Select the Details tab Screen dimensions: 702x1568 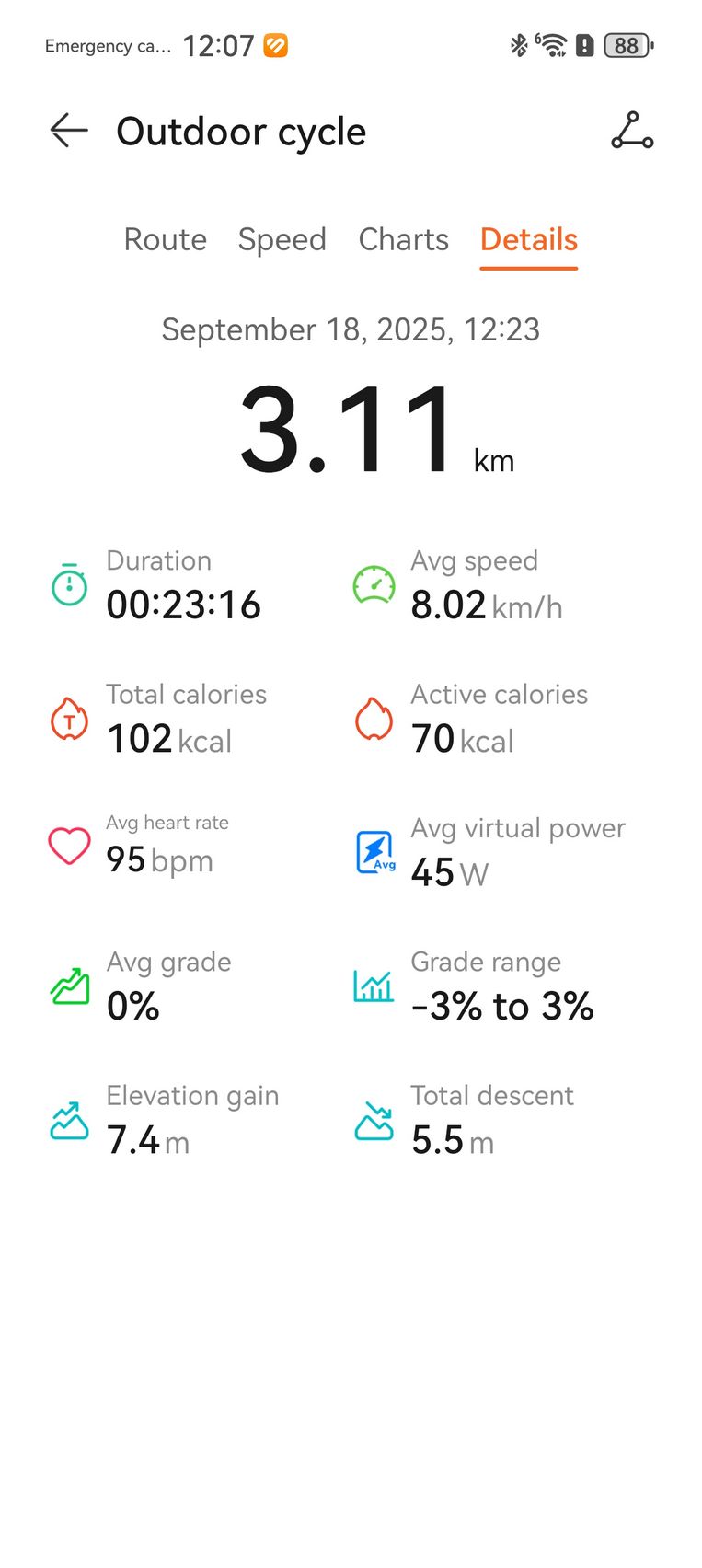(529, 239)
